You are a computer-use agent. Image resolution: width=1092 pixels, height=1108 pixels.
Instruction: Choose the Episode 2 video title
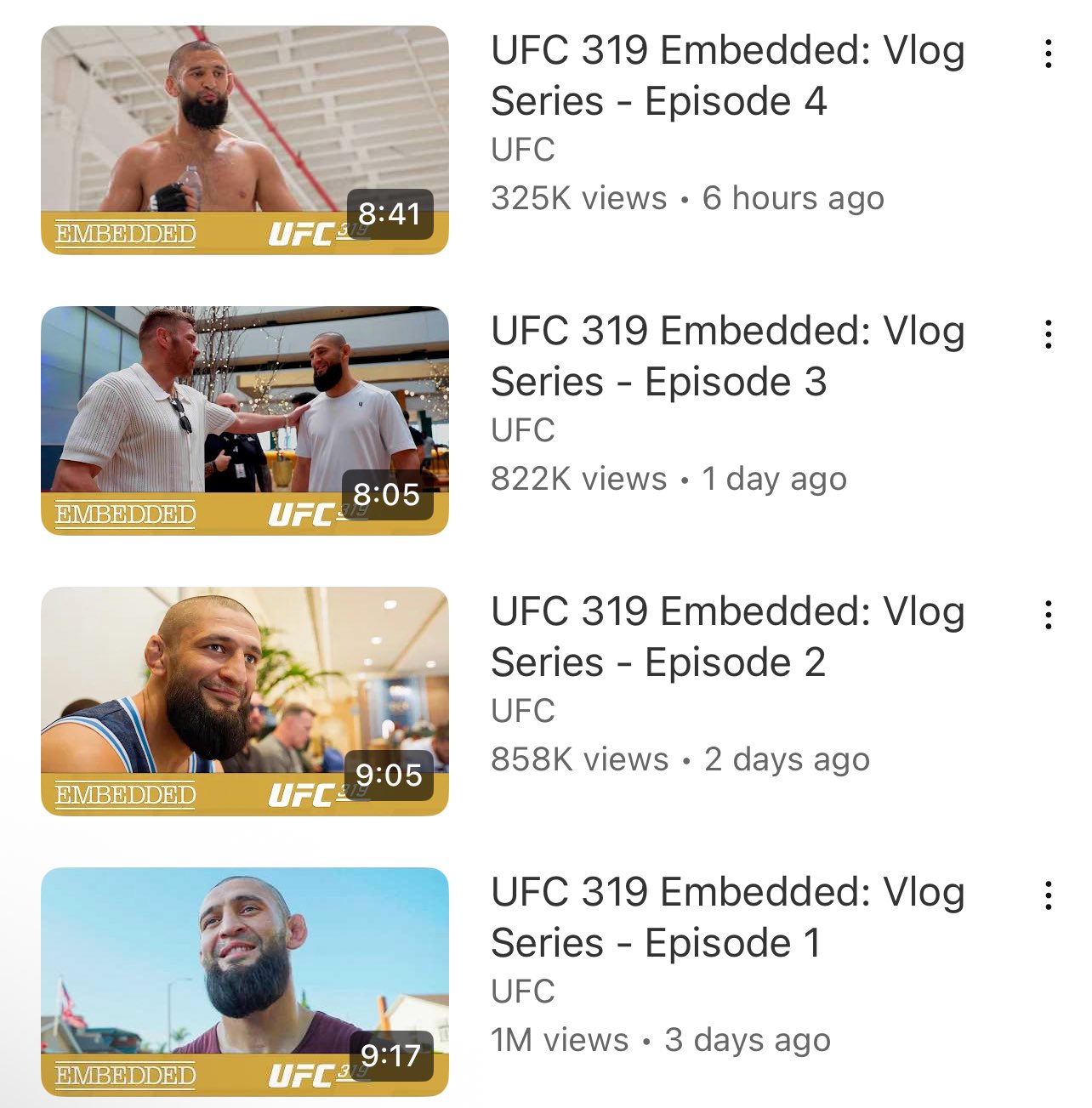pyautogui.click(x=727, y=637)
